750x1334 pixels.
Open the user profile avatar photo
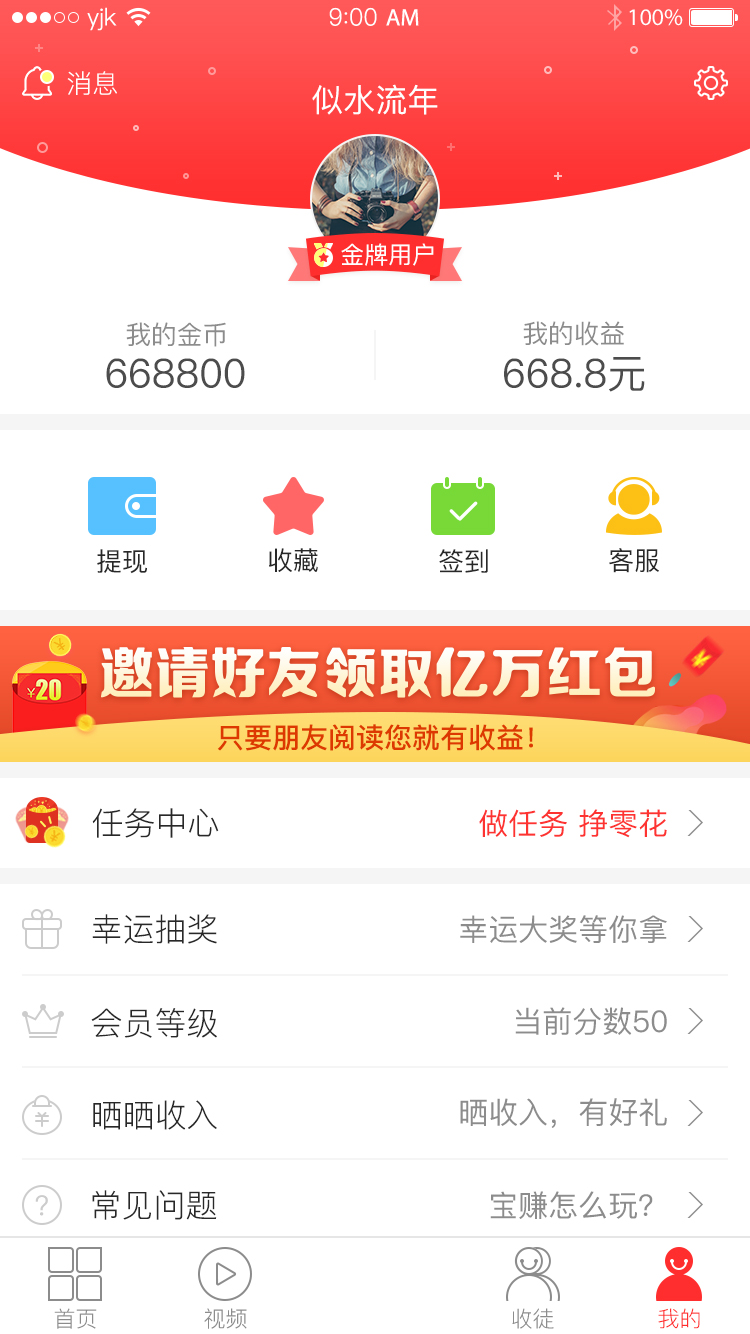tap(375, 197)
